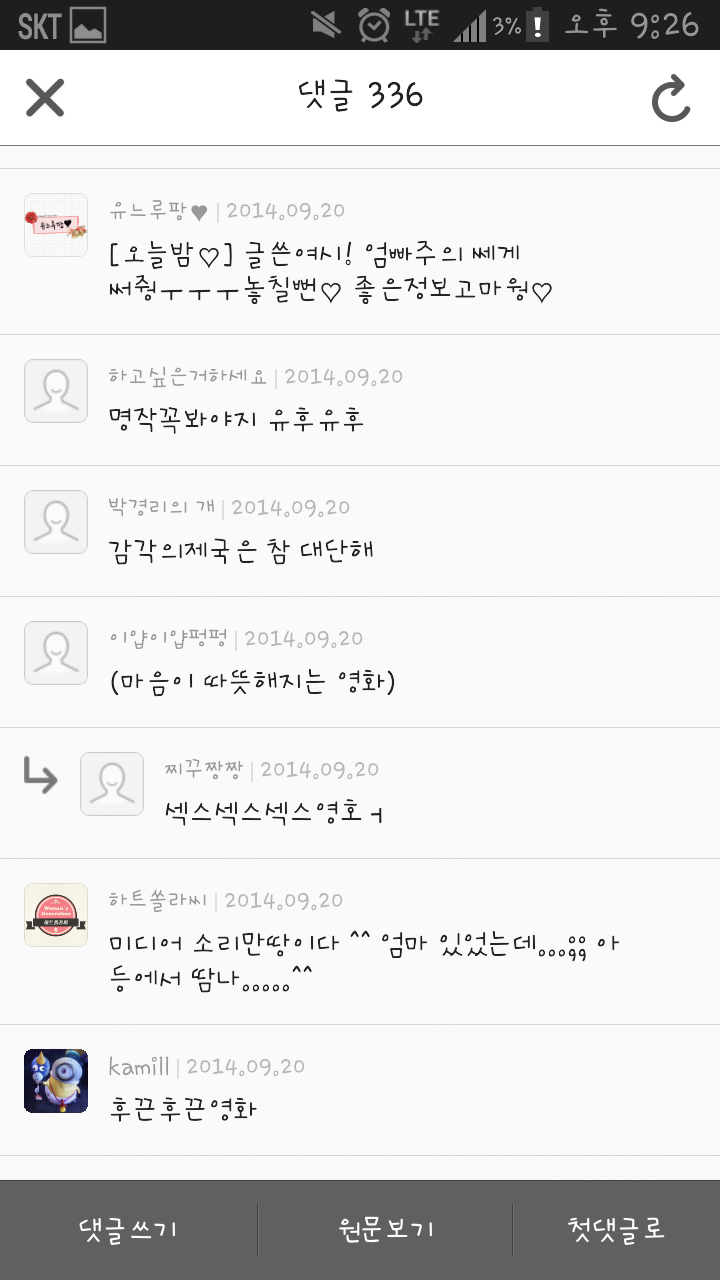Close the comments screen

coord(45,98)
